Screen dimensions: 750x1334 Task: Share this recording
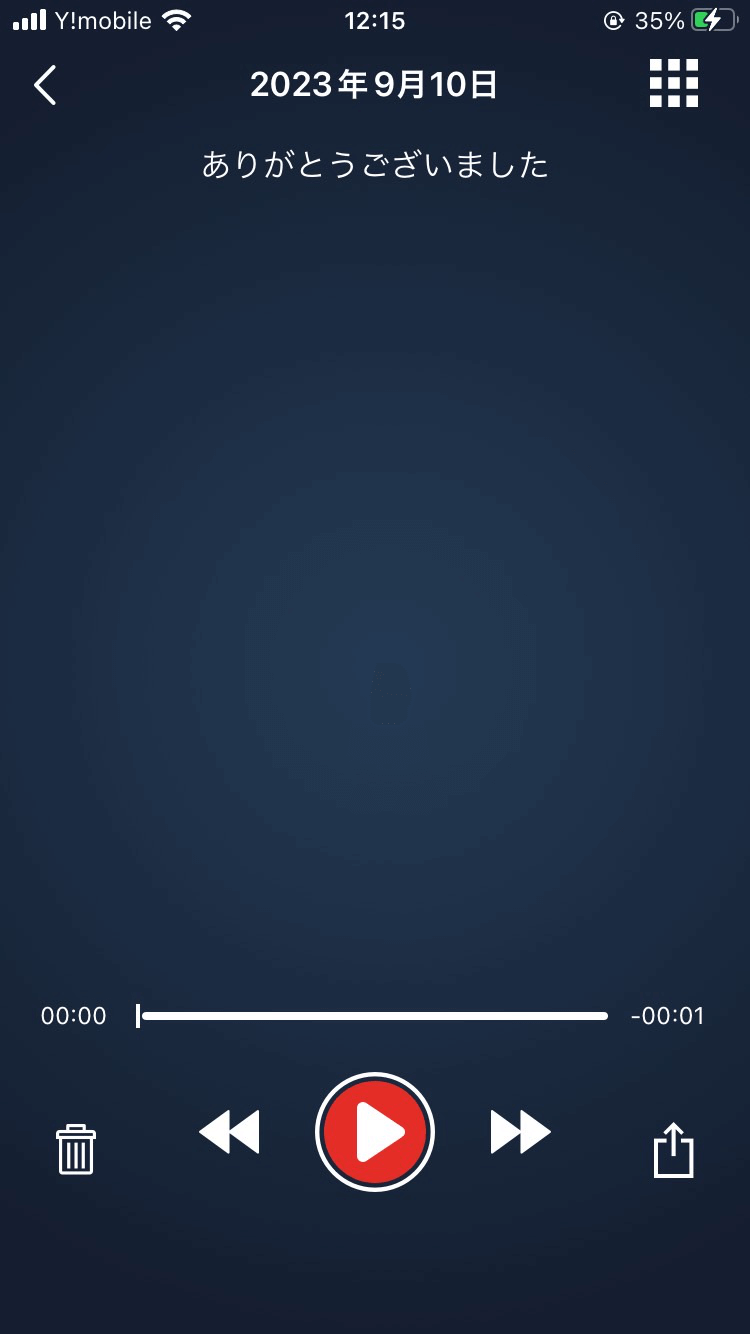point(673,1149)
